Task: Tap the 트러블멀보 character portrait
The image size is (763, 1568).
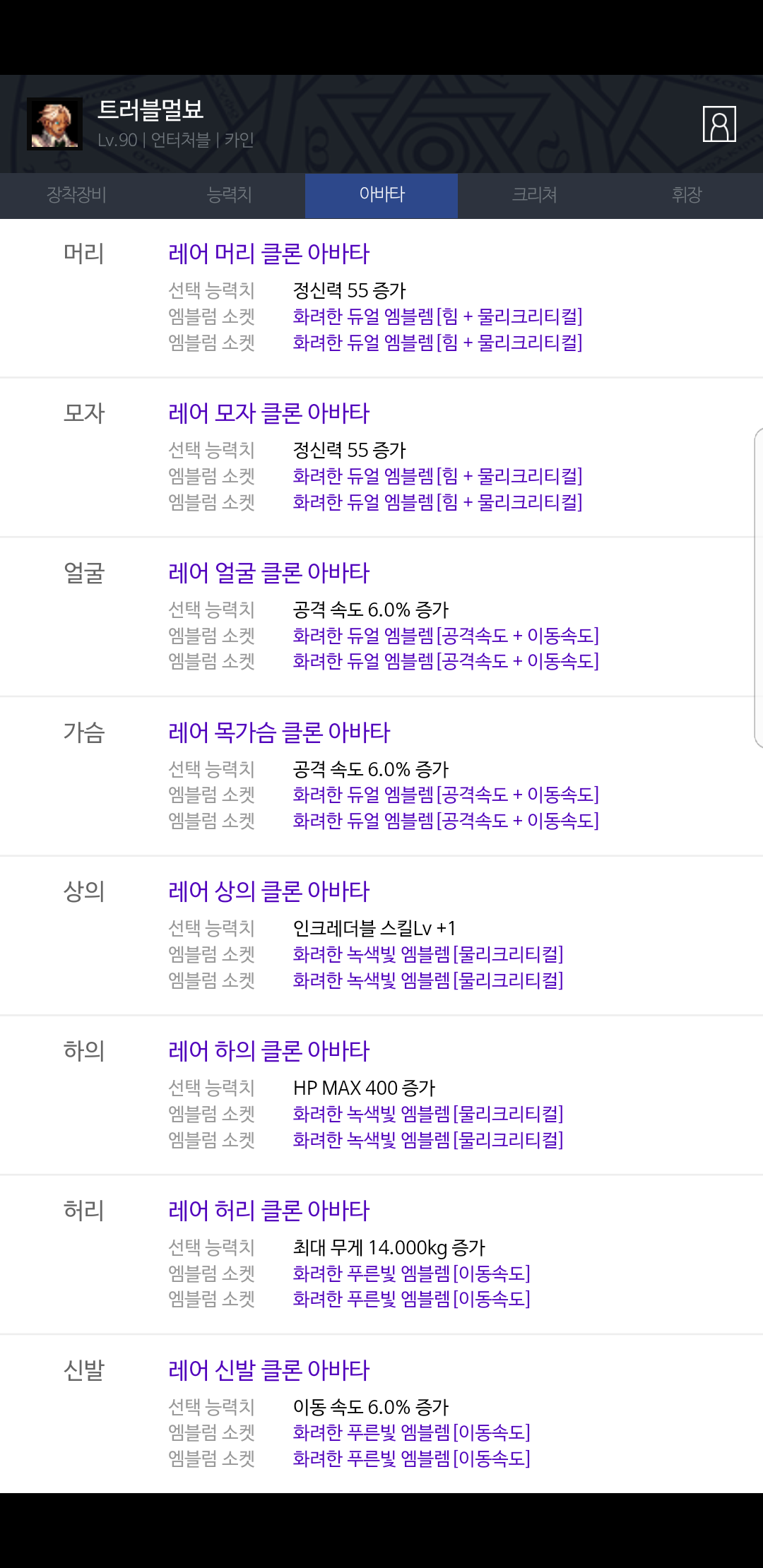Action: pyautogui.click(x=54, y=124)
